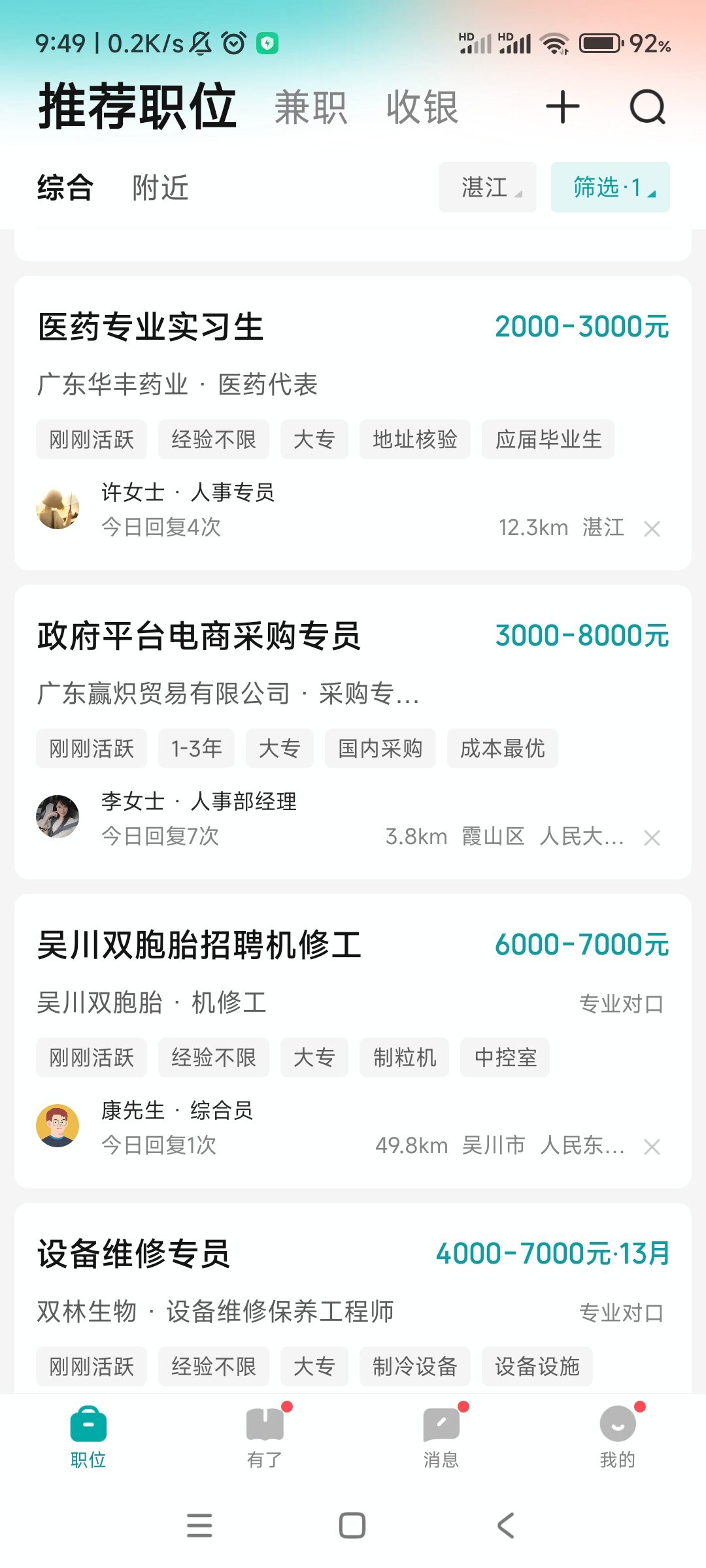Dismiss the 医药专业实习生 job listing
Viewport: 706px width, 1568px height.
coord(652,529)
